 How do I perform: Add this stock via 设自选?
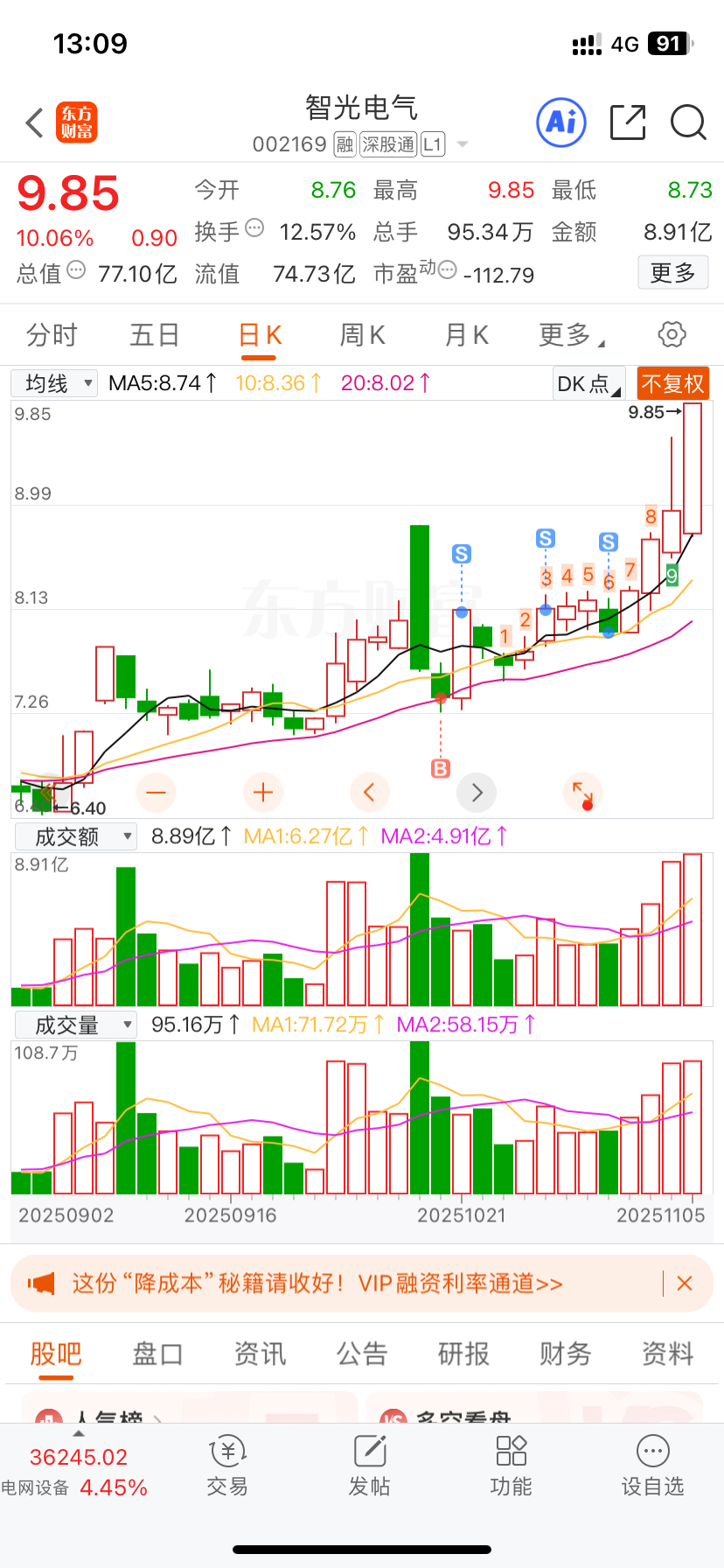(x=652, y=1465)
